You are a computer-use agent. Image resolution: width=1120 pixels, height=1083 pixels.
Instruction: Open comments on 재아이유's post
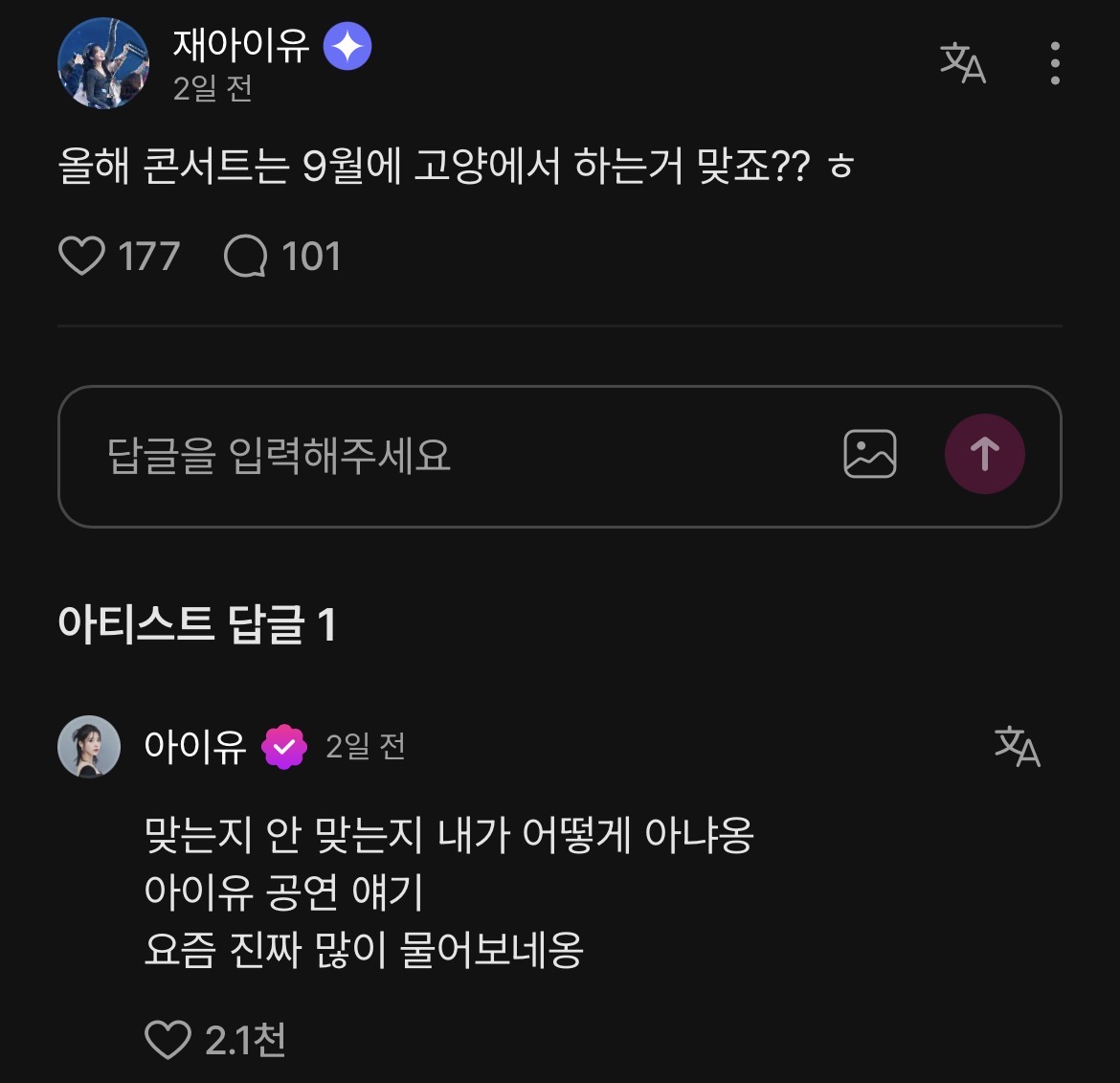click(246, 257)
